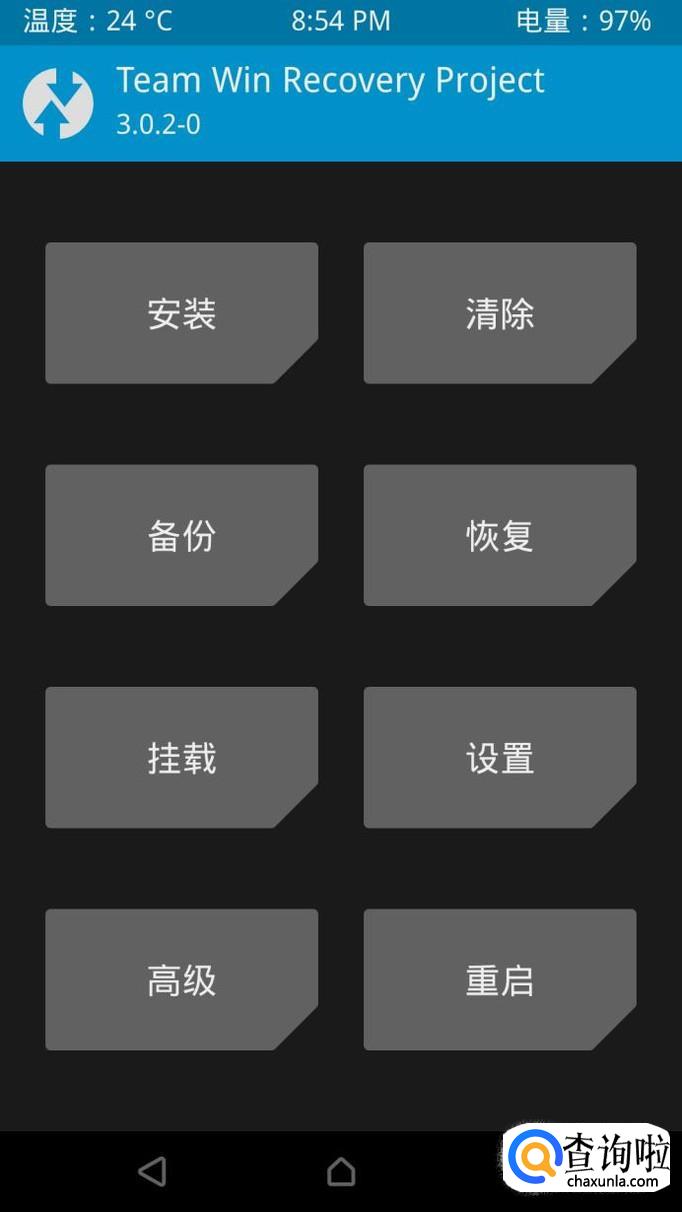Open the 高级 (Advanced) menu

click(181, 979)
